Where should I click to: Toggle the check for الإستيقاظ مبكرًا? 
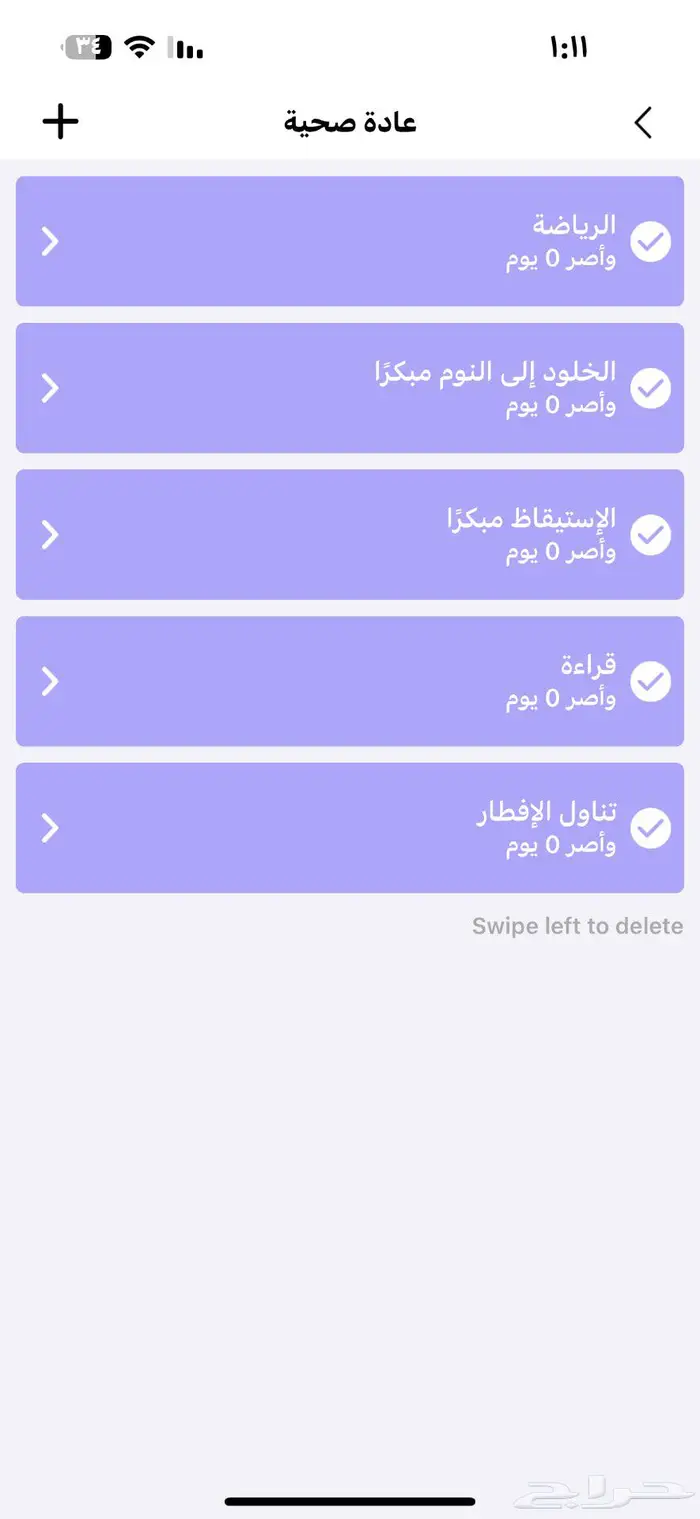click(651, 535)
